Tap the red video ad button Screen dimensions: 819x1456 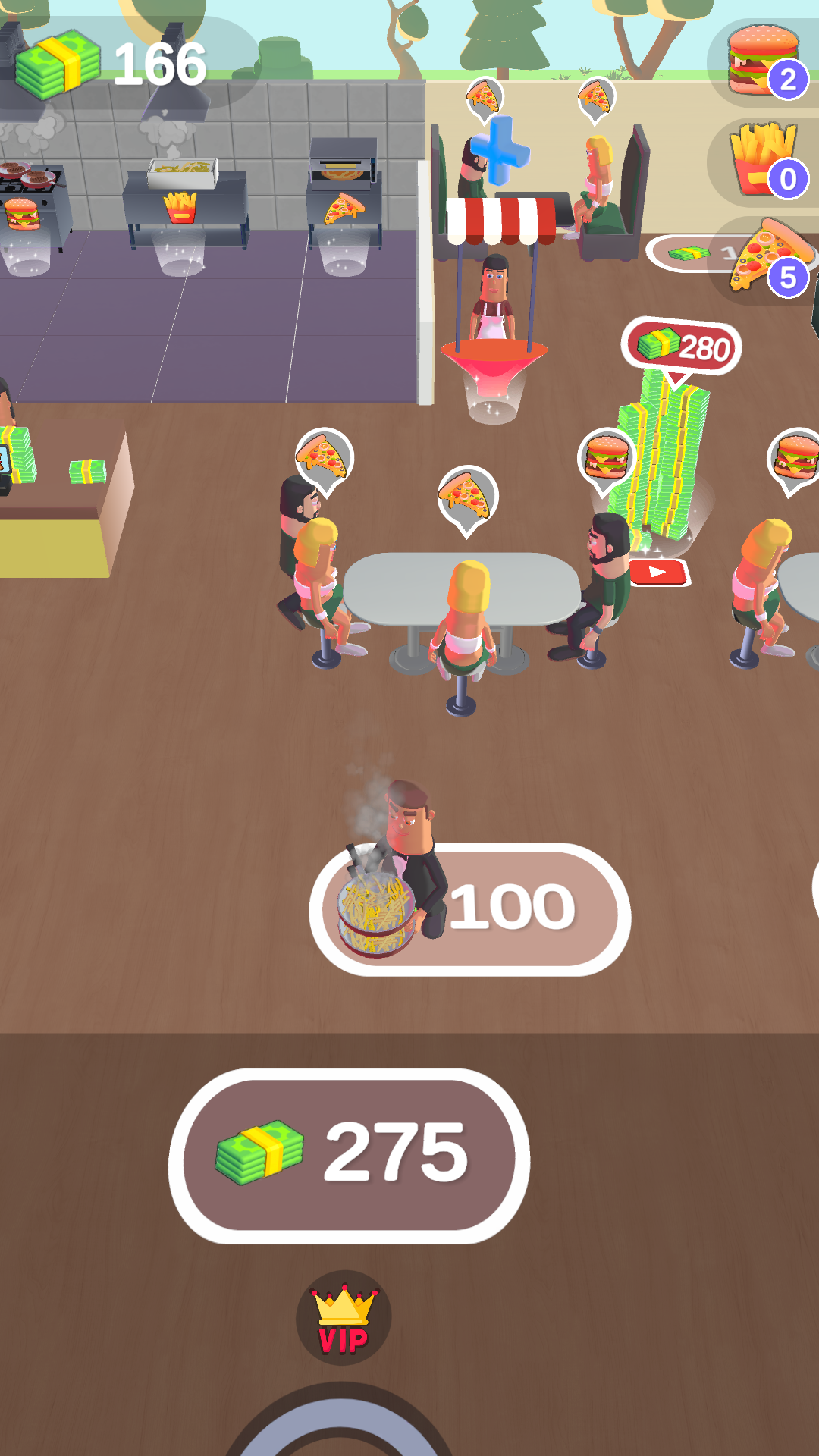(x=658, y=573)
